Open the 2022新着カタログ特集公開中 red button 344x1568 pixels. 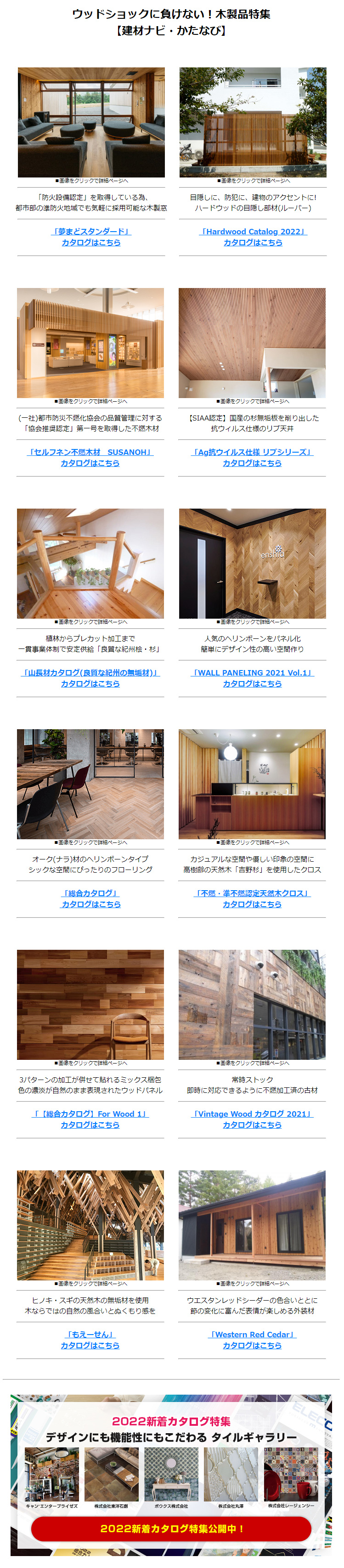pos(171,1528)
